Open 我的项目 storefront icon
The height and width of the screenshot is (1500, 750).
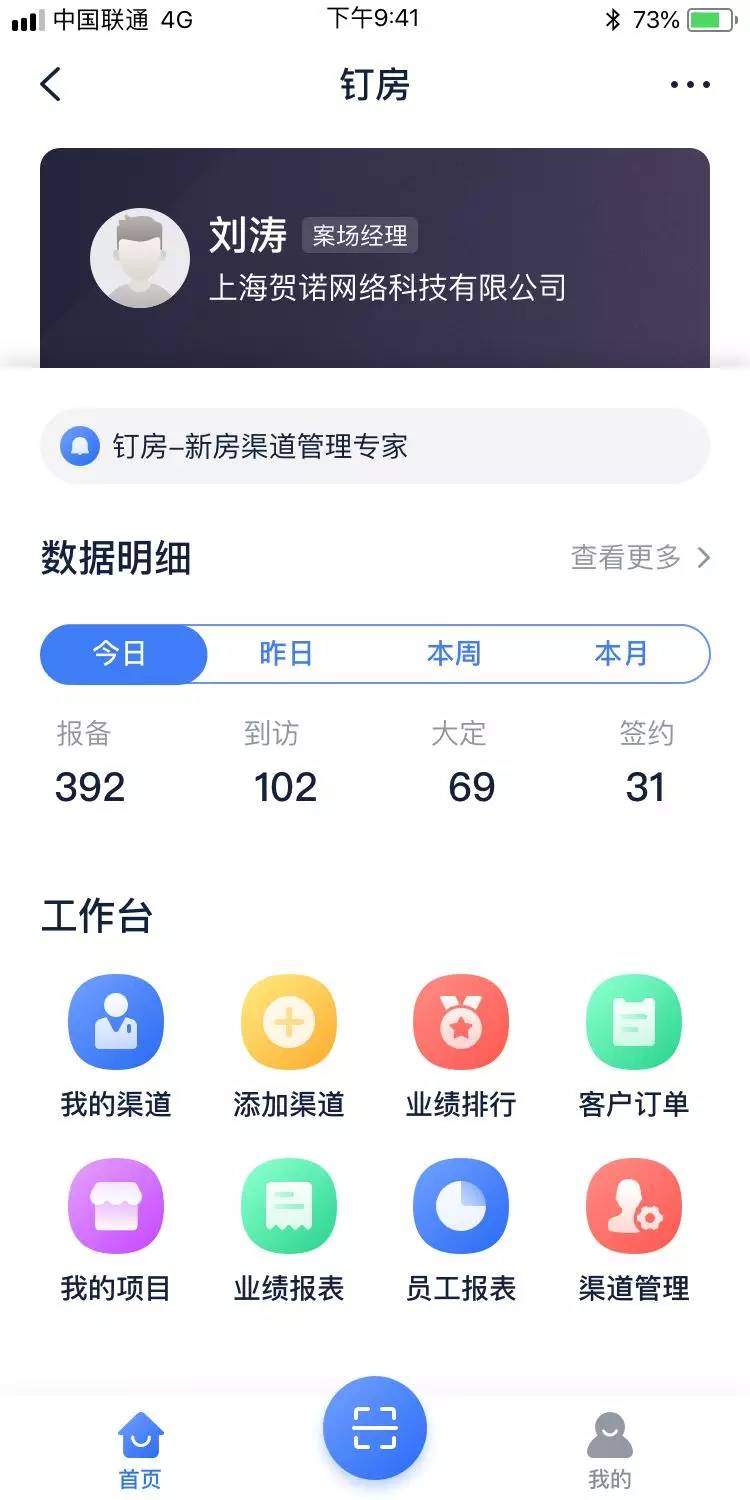114,1205
